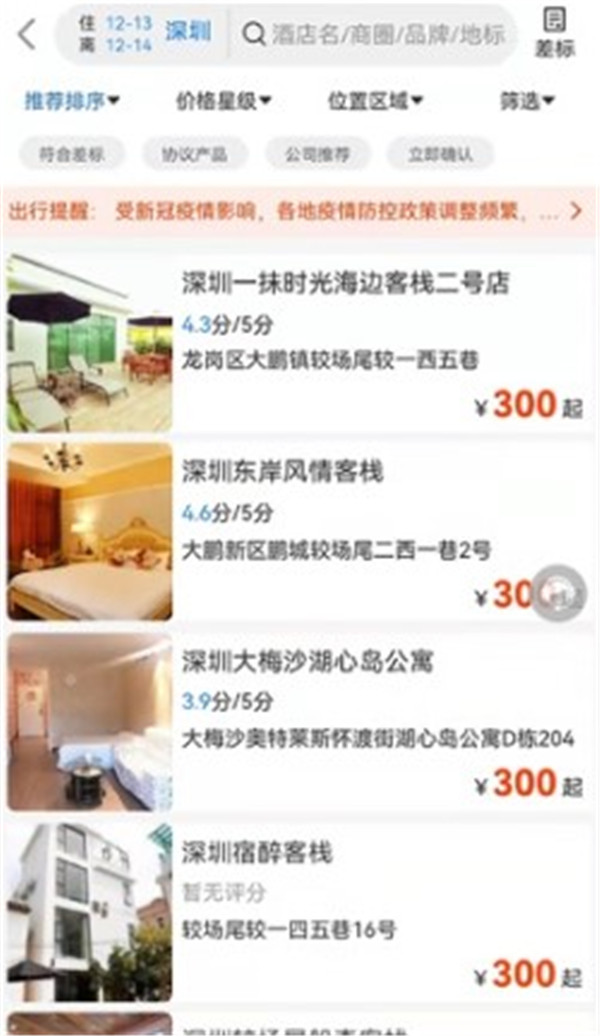Image resolution: width=600 pixels, height=1036 pixels.
Task: Select the 公司推荐 filter chip
Action: (317, 154)
